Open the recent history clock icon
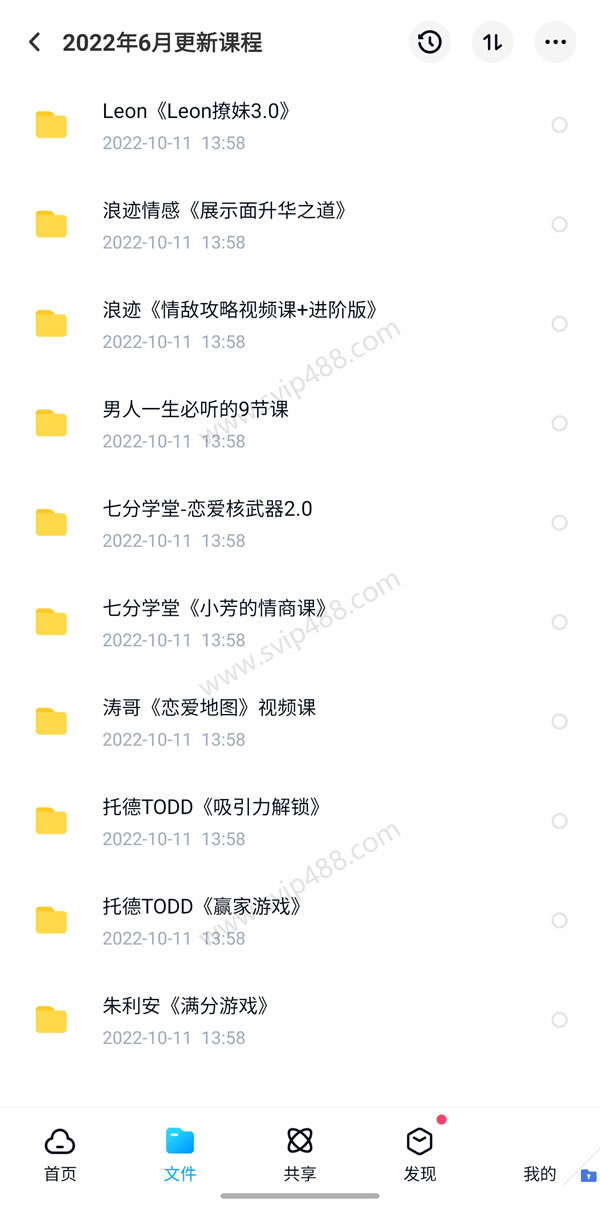The image size is (600, 1207). coord(429,42)
